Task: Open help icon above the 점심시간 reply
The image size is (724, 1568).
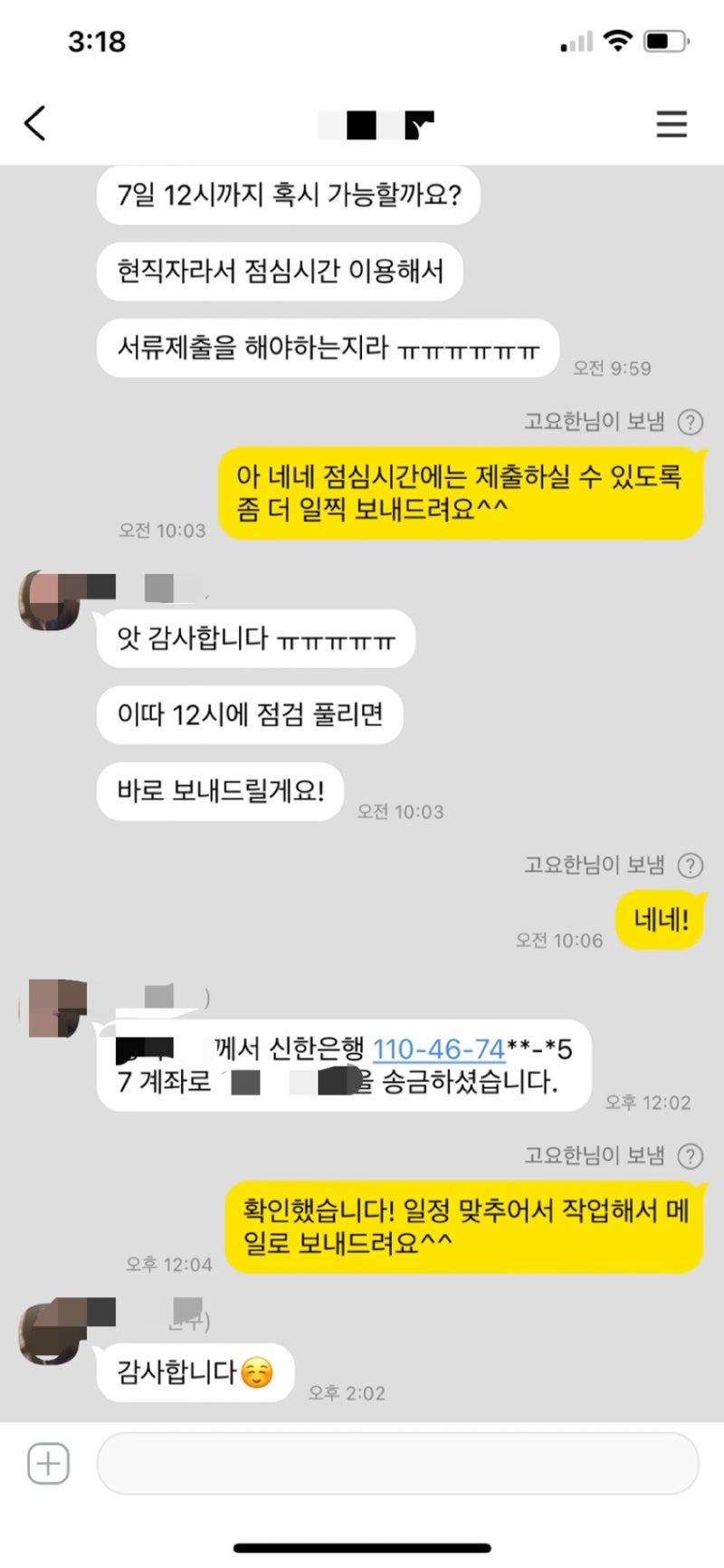Action: click(691, 422)
